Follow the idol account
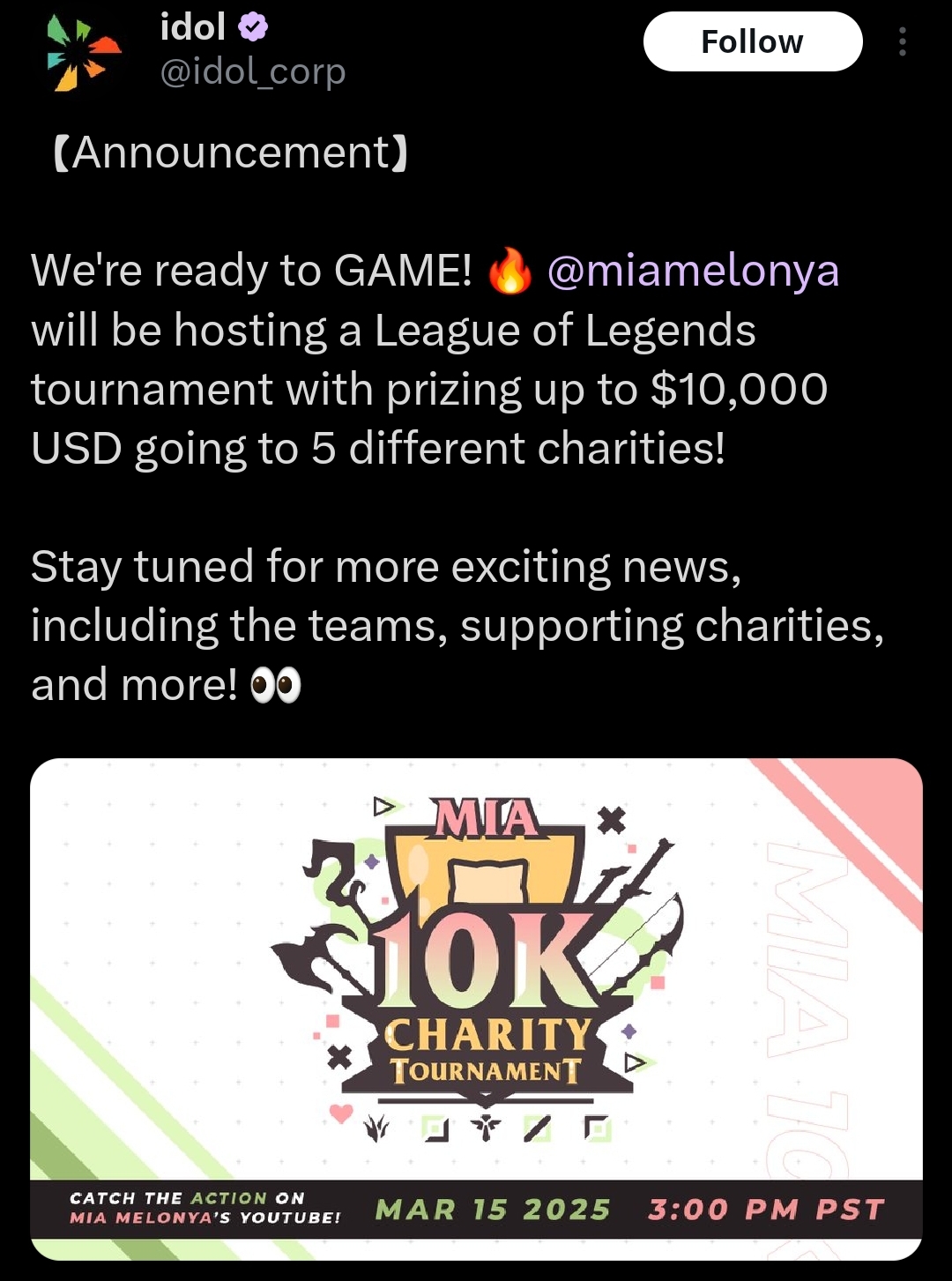Viewport: 952px width, 1281px height. pos(752,41)
